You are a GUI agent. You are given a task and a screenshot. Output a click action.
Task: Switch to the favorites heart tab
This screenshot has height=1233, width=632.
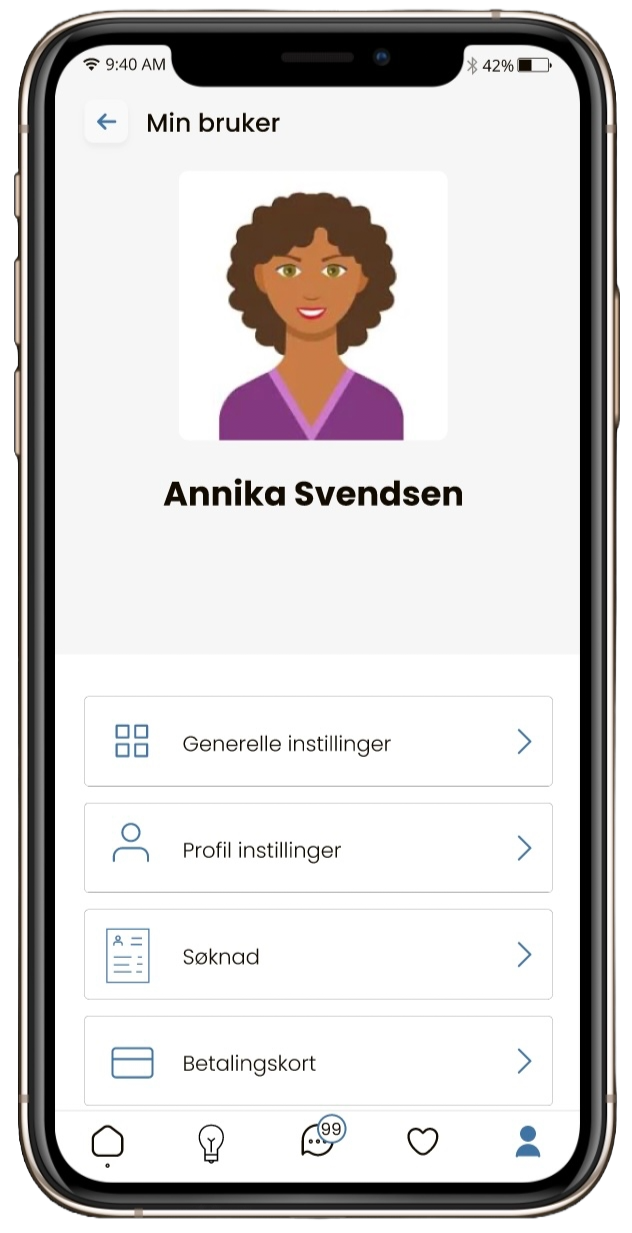coord(423,1141)
